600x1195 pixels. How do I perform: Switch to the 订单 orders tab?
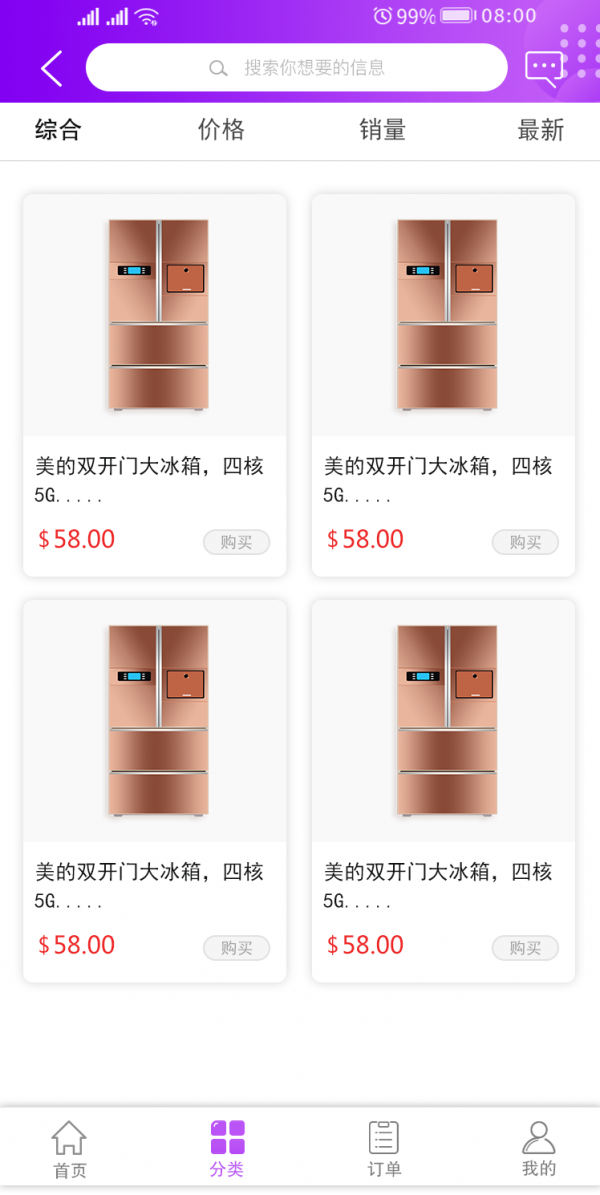(384, 1150)
